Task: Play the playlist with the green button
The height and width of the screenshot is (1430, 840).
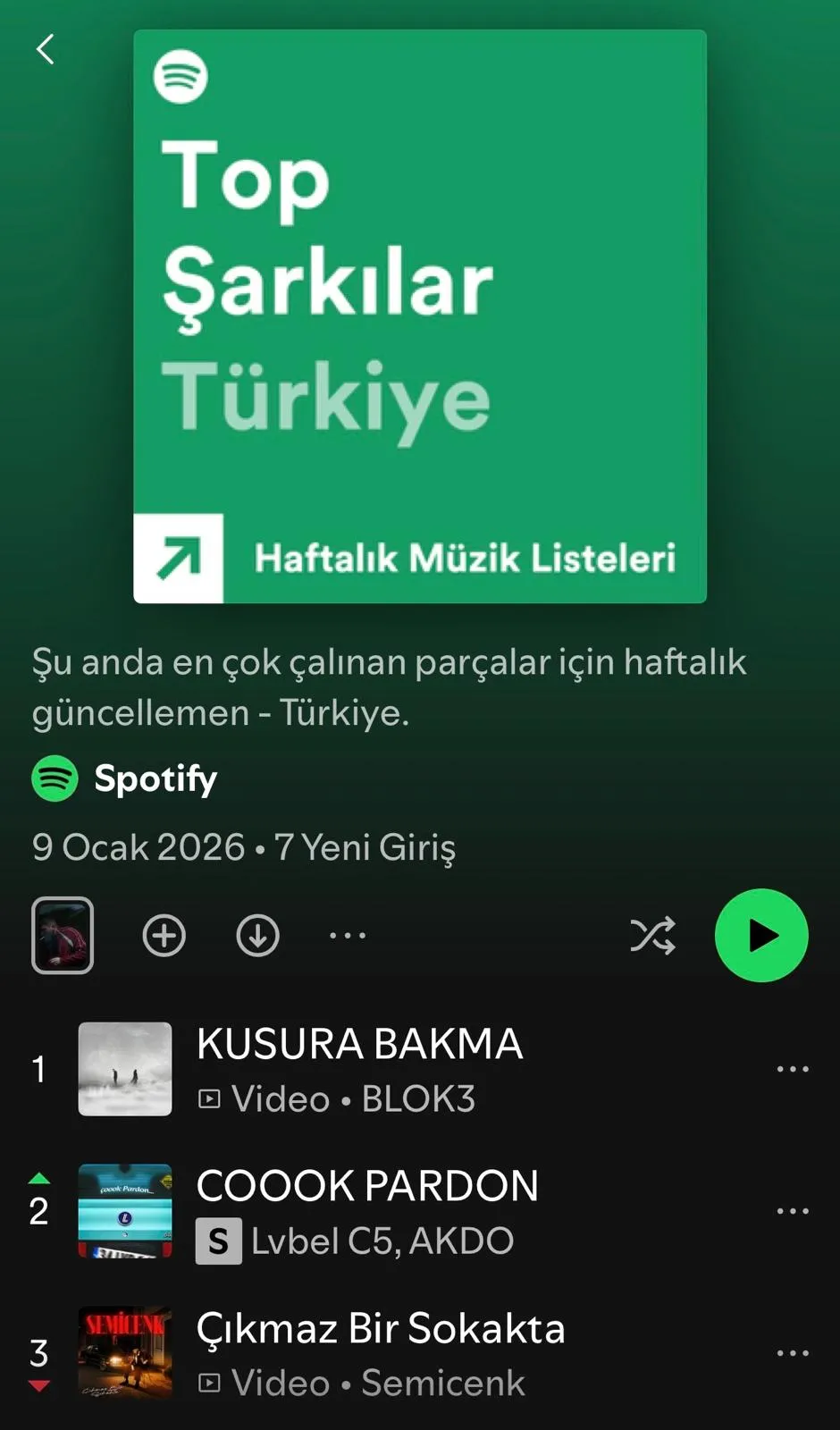Action: (x=761, y=936)
